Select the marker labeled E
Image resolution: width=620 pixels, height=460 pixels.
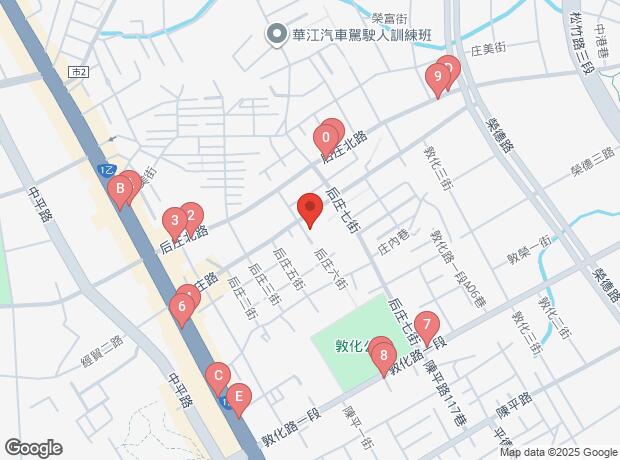pyautogui.click(x=238, y=396)
